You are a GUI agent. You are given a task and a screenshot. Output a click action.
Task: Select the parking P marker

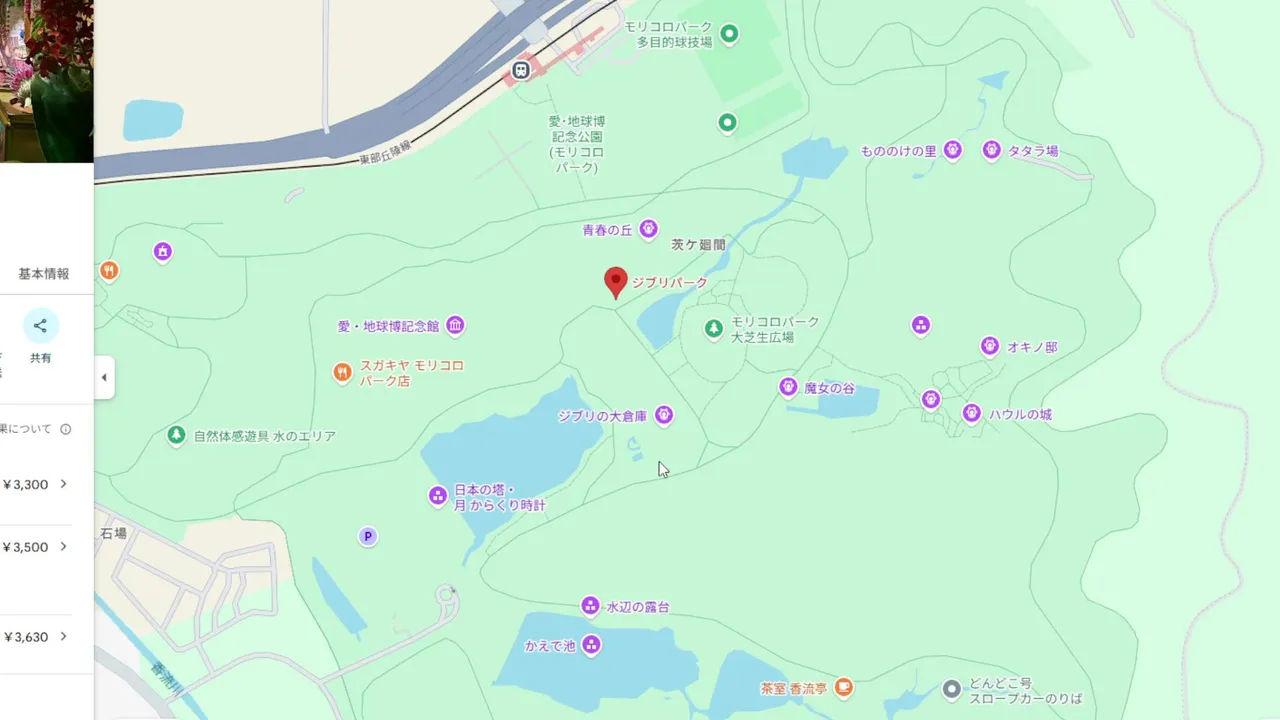[368, 537]
